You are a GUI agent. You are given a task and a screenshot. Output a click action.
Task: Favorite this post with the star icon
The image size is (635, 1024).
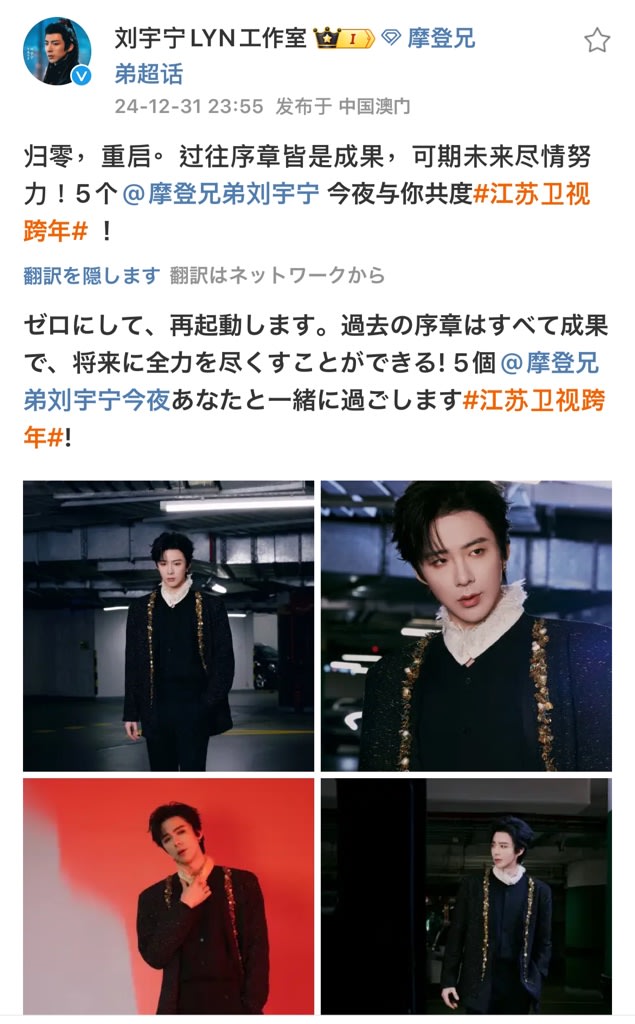pyautogui.click(x=597, y=40)
